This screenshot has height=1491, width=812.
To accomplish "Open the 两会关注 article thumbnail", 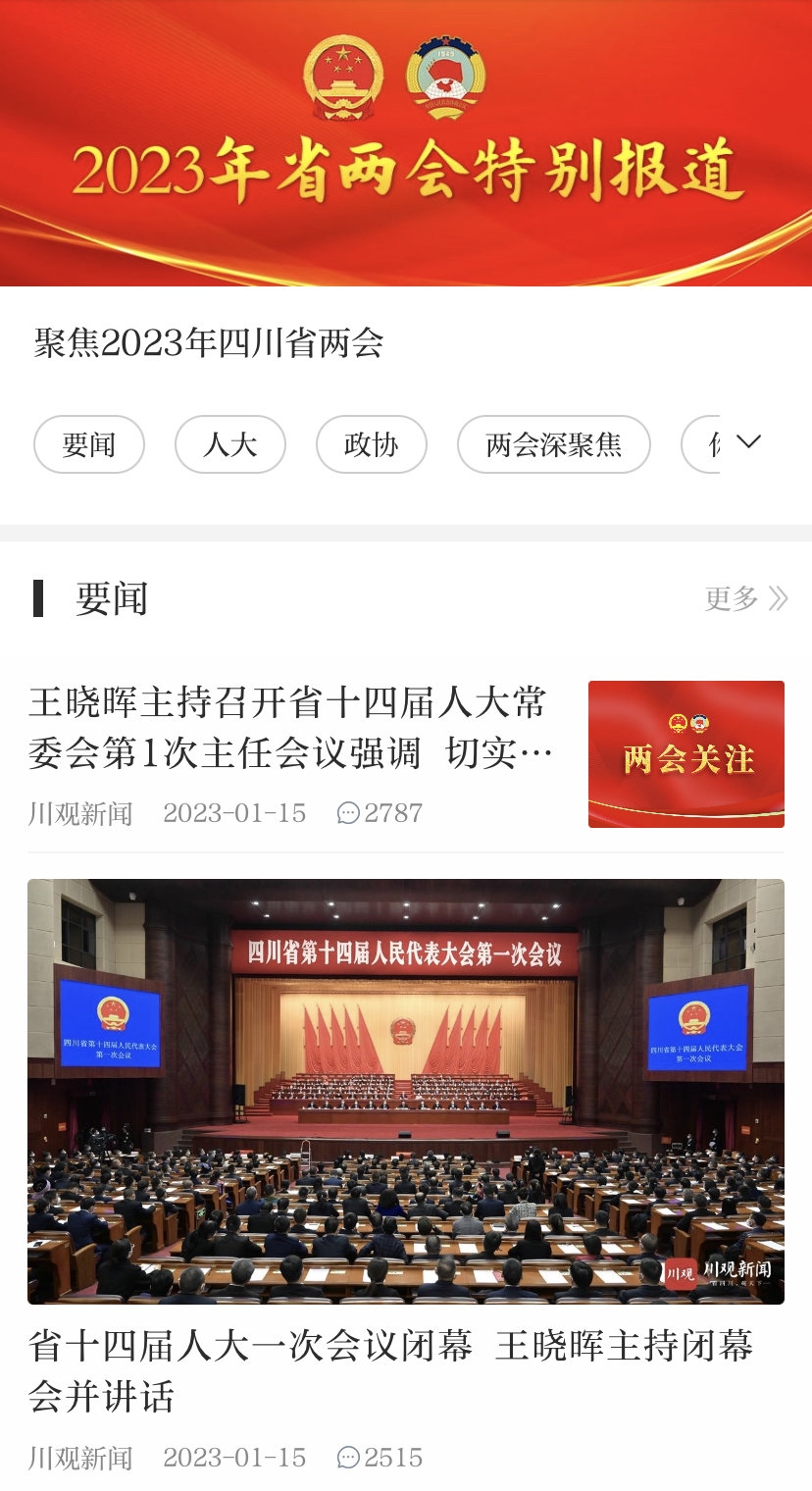I will [x=686, y=753].
